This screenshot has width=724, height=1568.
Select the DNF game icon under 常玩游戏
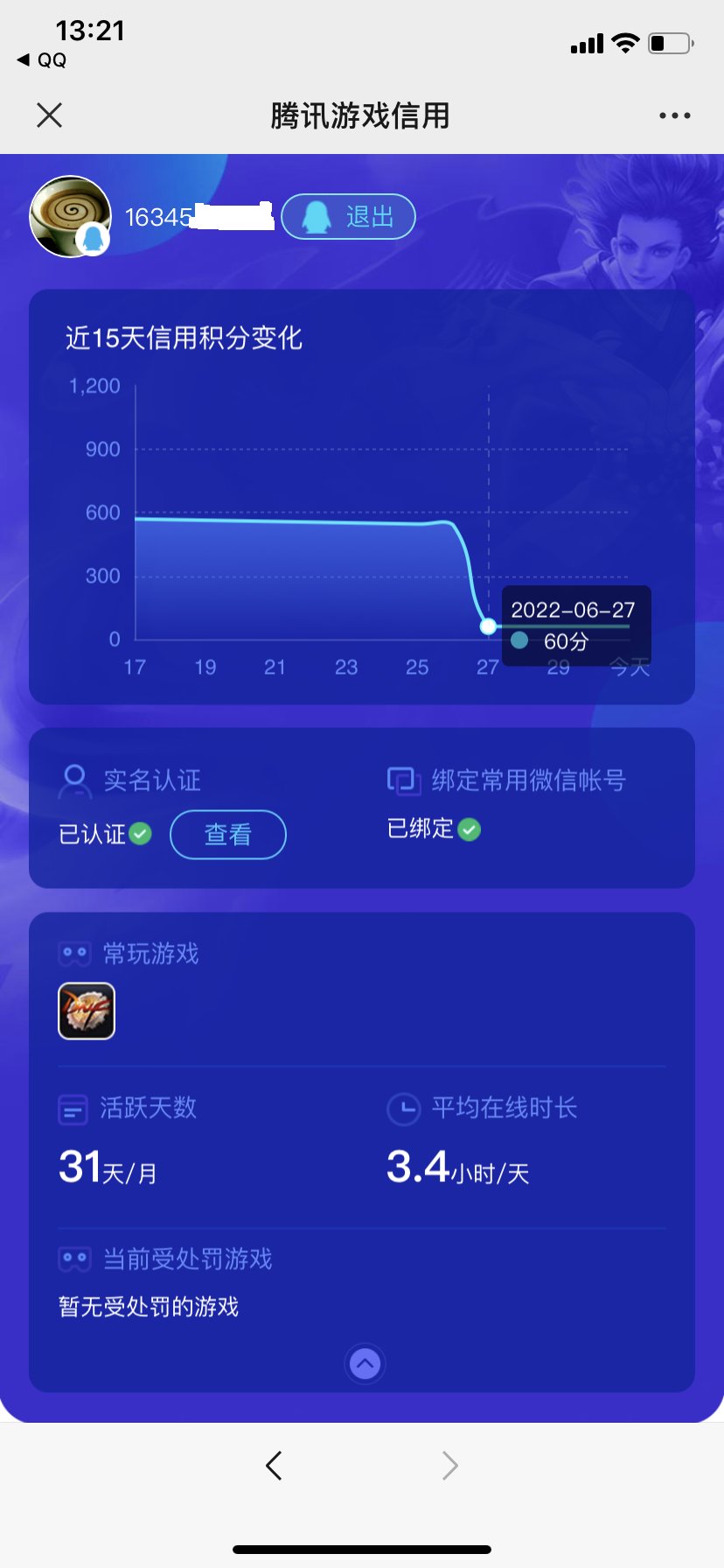(x=87, y=1011)
